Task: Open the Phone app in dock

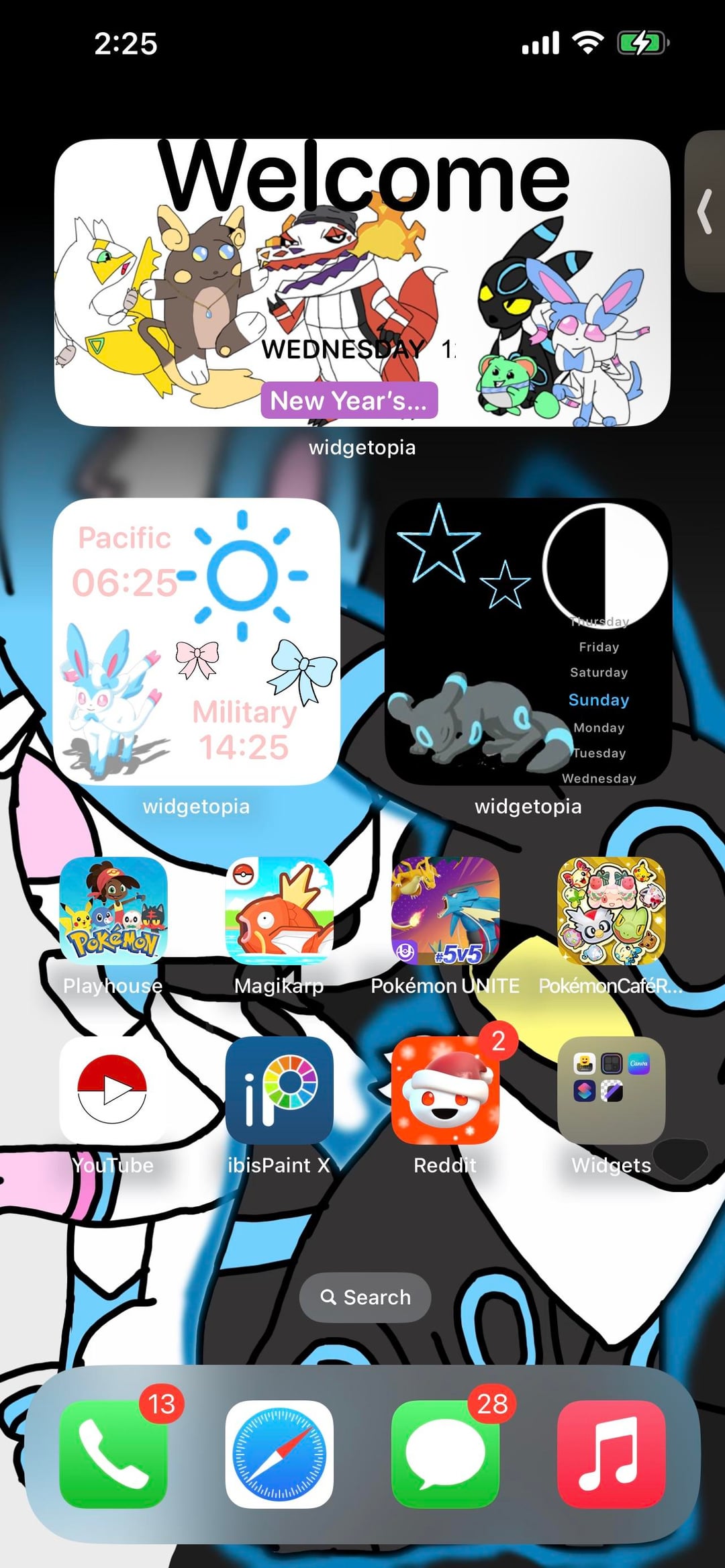Action: point(113,1454)
